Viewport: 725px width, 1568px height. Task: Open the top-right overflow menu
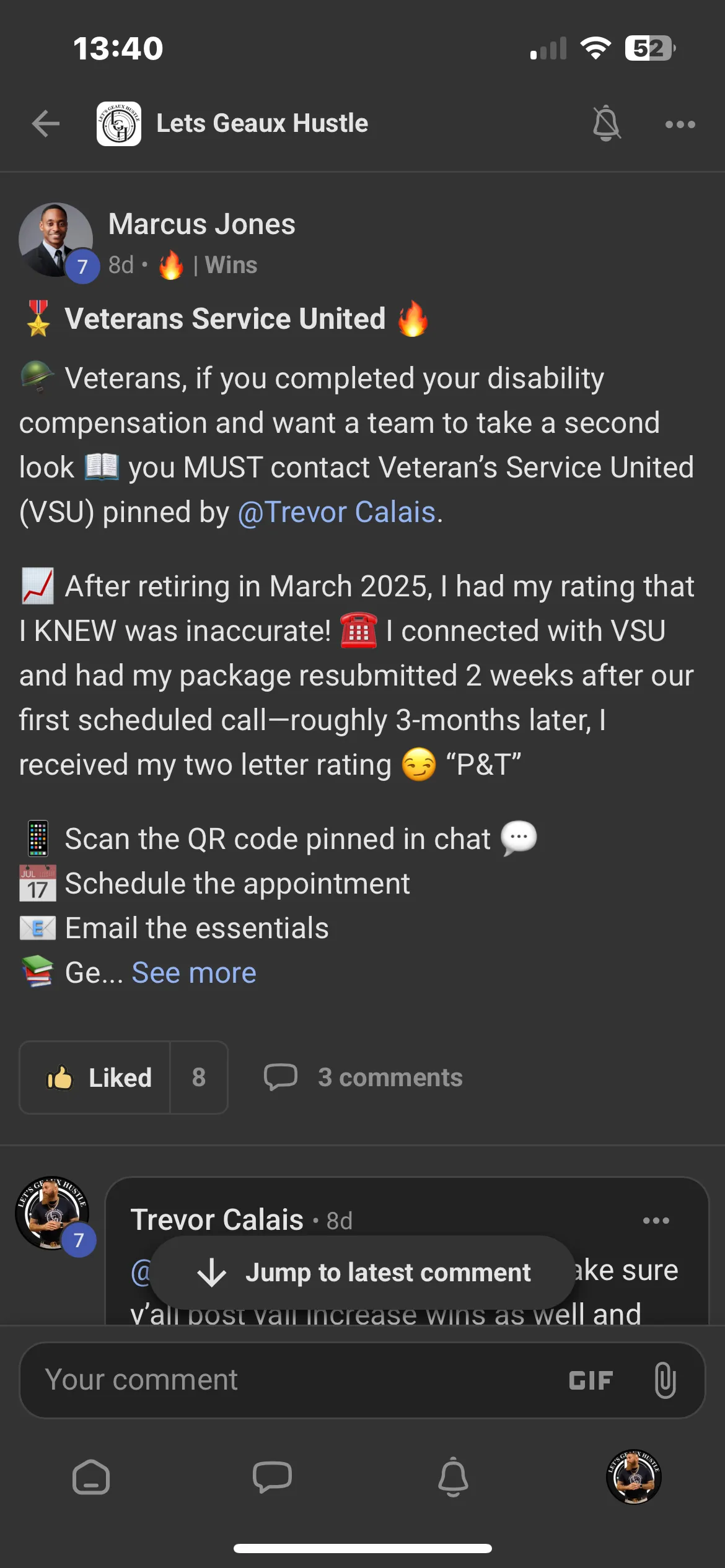pos(680,124)
